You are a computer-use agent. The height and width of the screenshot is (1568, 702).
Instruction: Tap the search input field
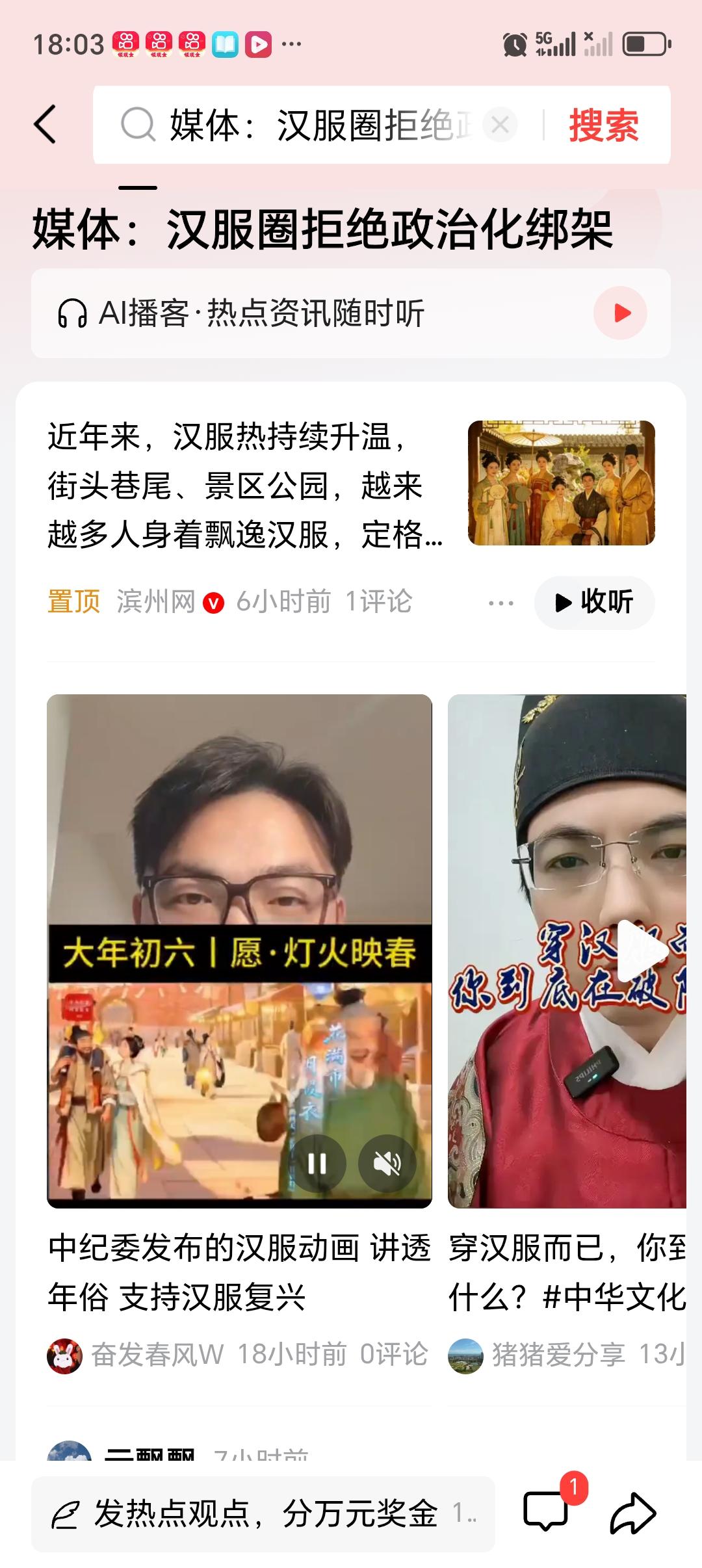(312, 125)
